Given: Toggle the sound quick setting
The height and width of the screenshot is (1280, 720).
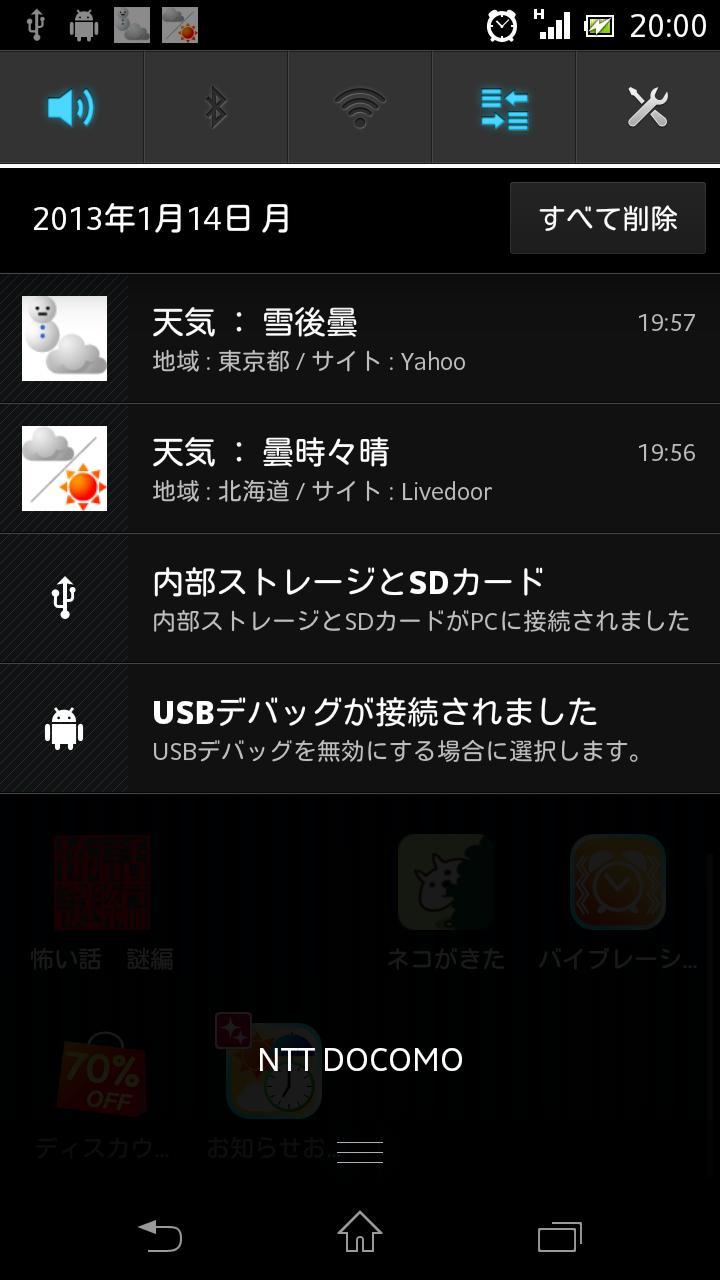Looking at the screenshot, I should click(71, 107).
